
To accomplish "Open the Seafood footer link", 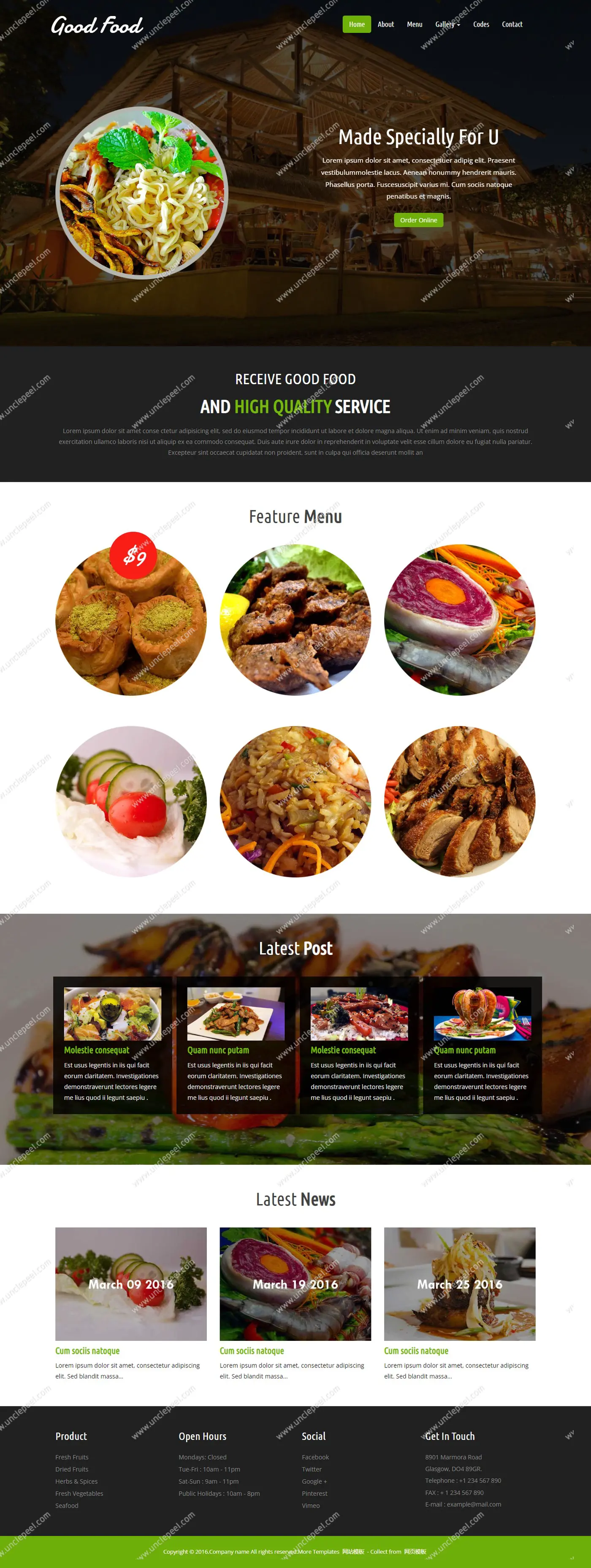I will 67,1505.
